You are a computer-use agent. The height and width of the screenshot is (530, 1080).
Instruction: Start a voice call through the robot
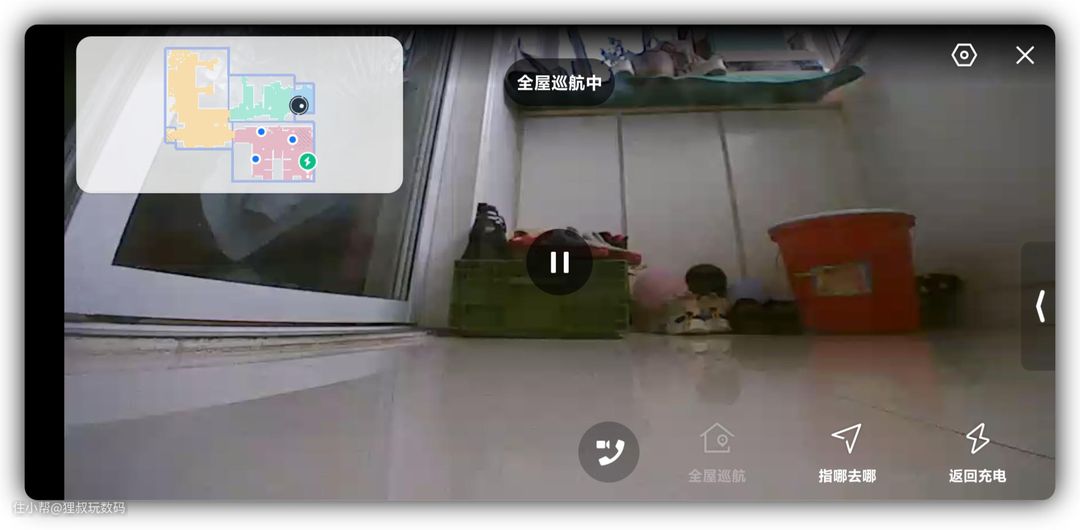coord(608,451)
